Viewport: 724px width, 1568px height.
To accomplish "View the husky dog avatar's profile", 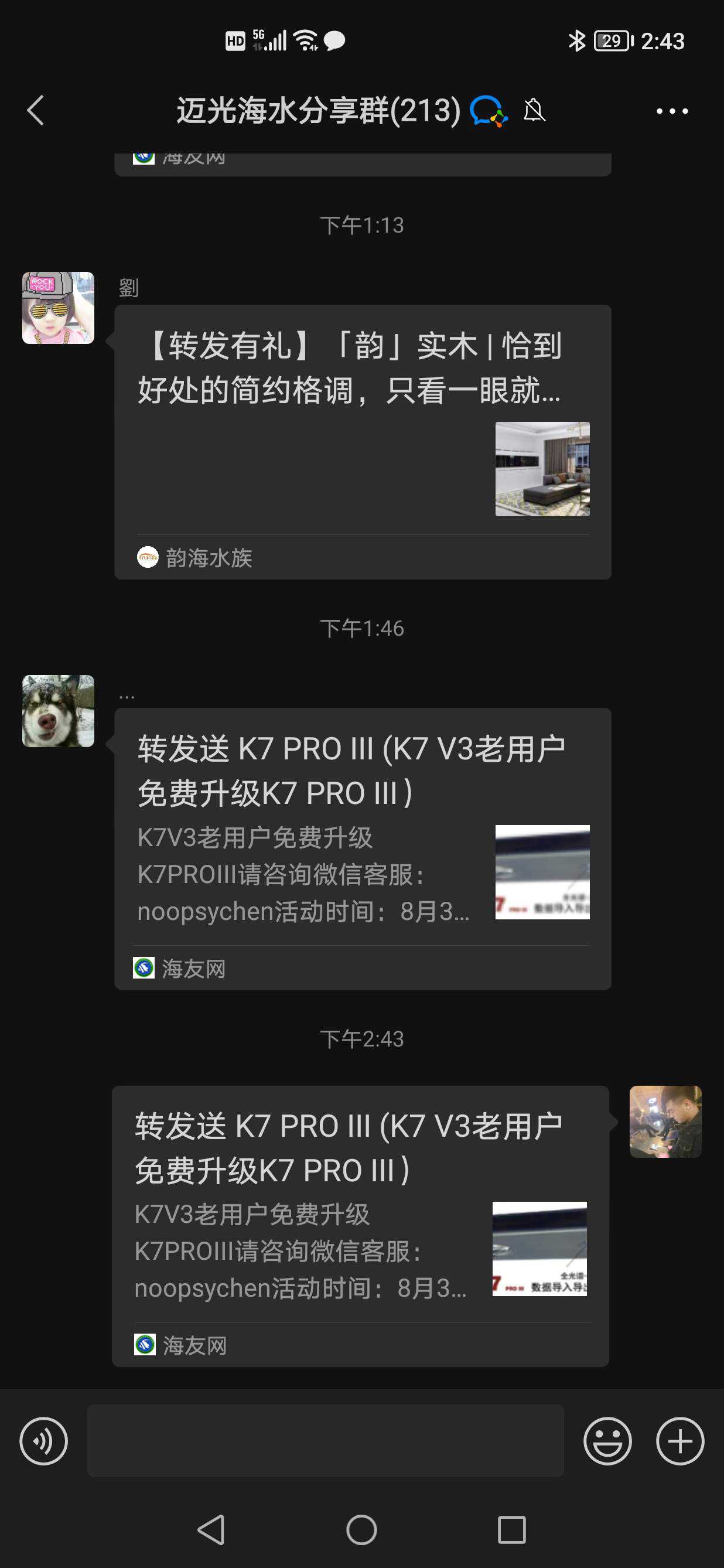I will click(59, 710).
